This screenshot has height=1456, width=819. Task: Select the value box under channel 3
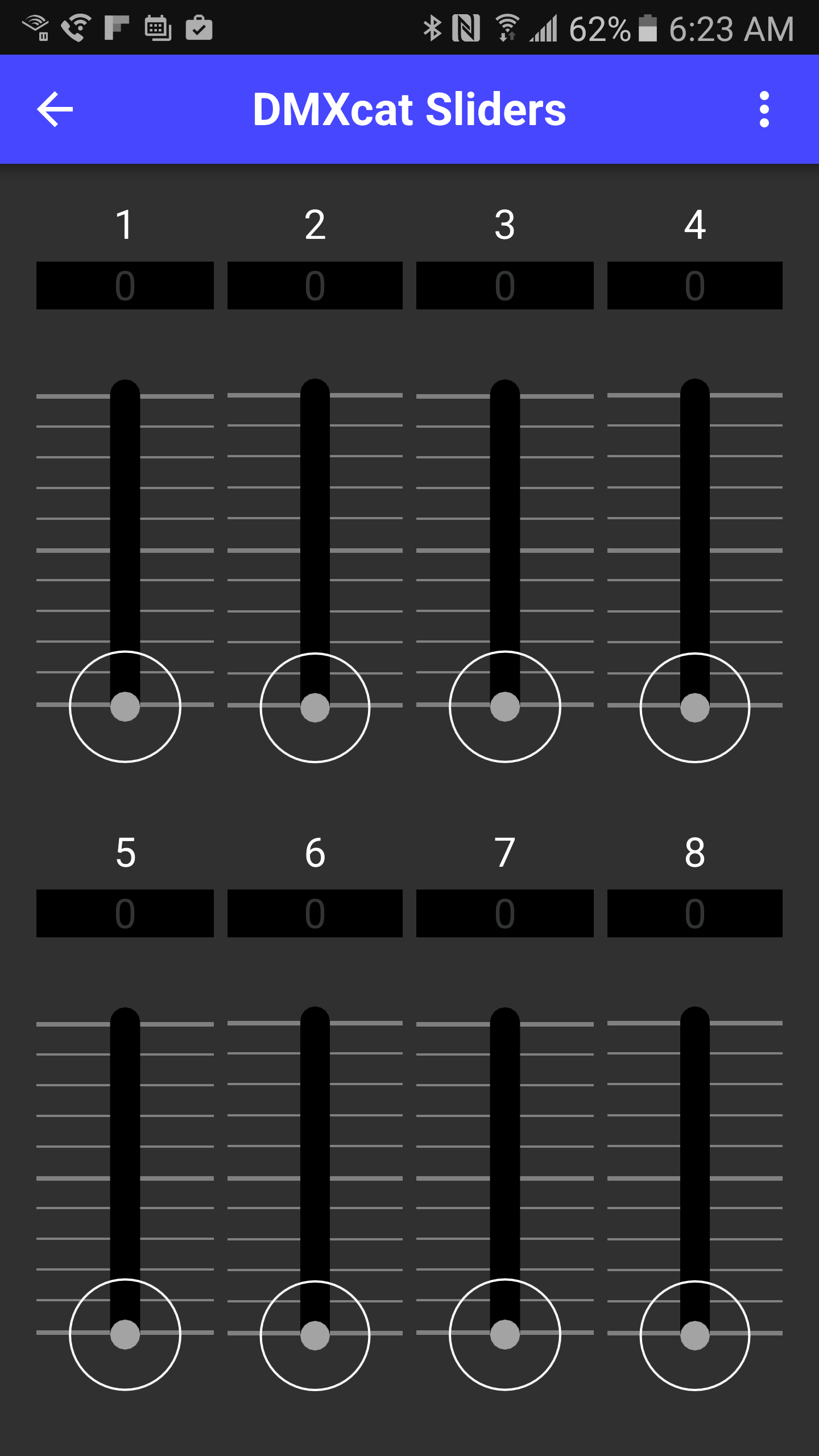[505, 286]
